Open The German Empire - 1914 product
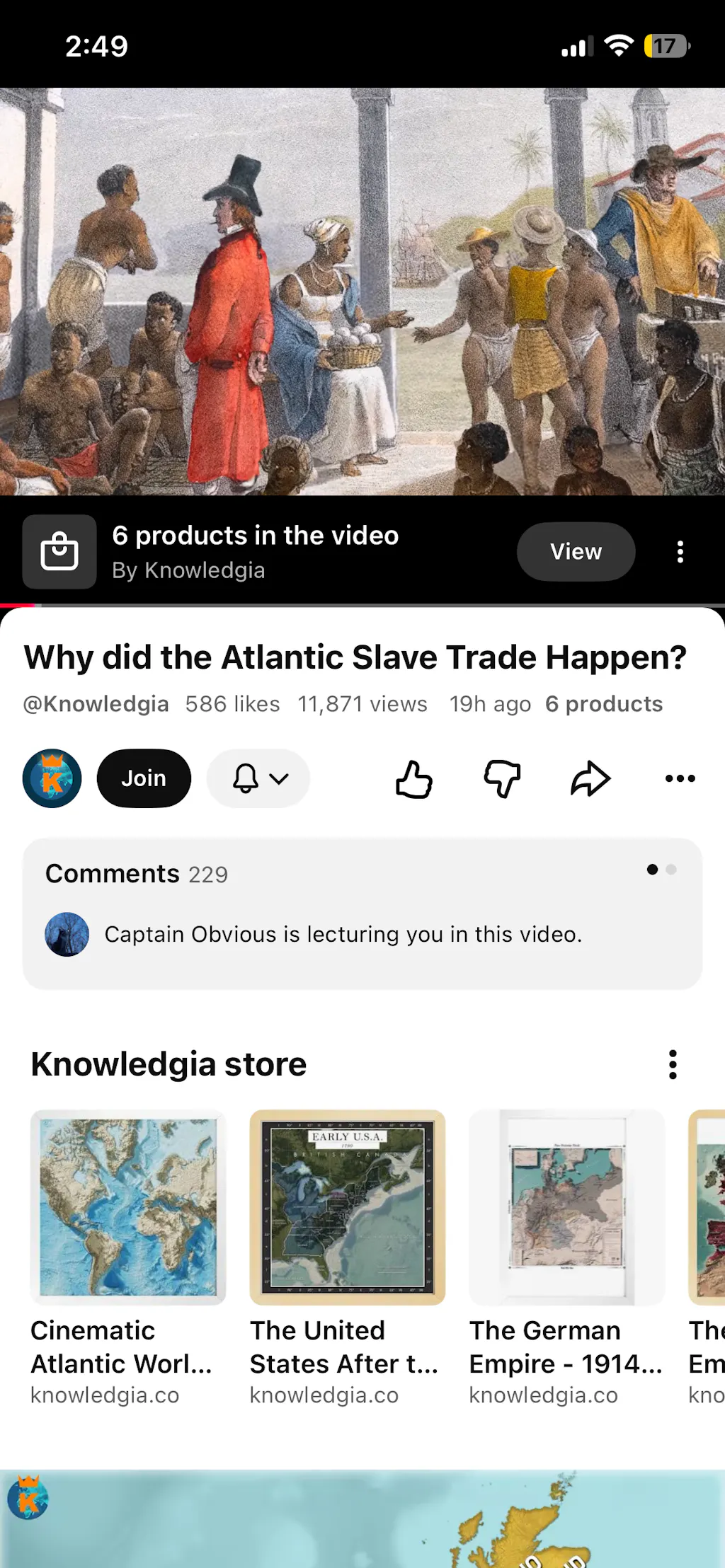The image size is (725, 1568). 566,1207
